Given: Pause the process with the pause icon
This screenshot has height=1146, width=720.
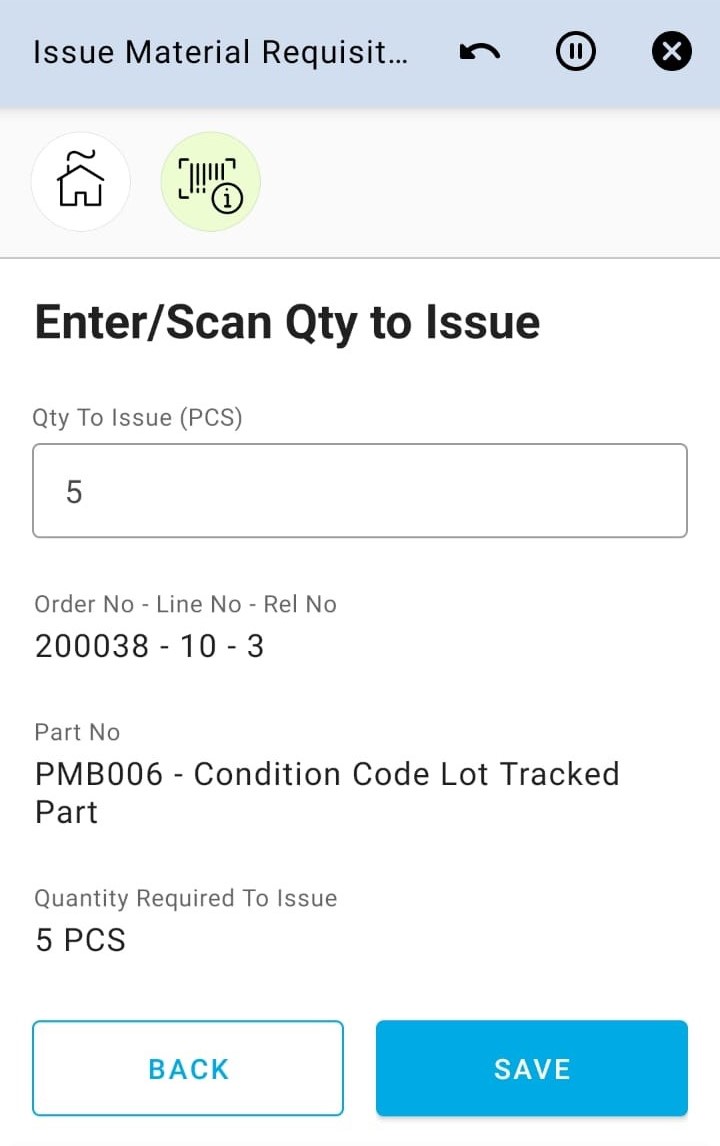Looking at the screenshot, I should click(x=576, y=52).
